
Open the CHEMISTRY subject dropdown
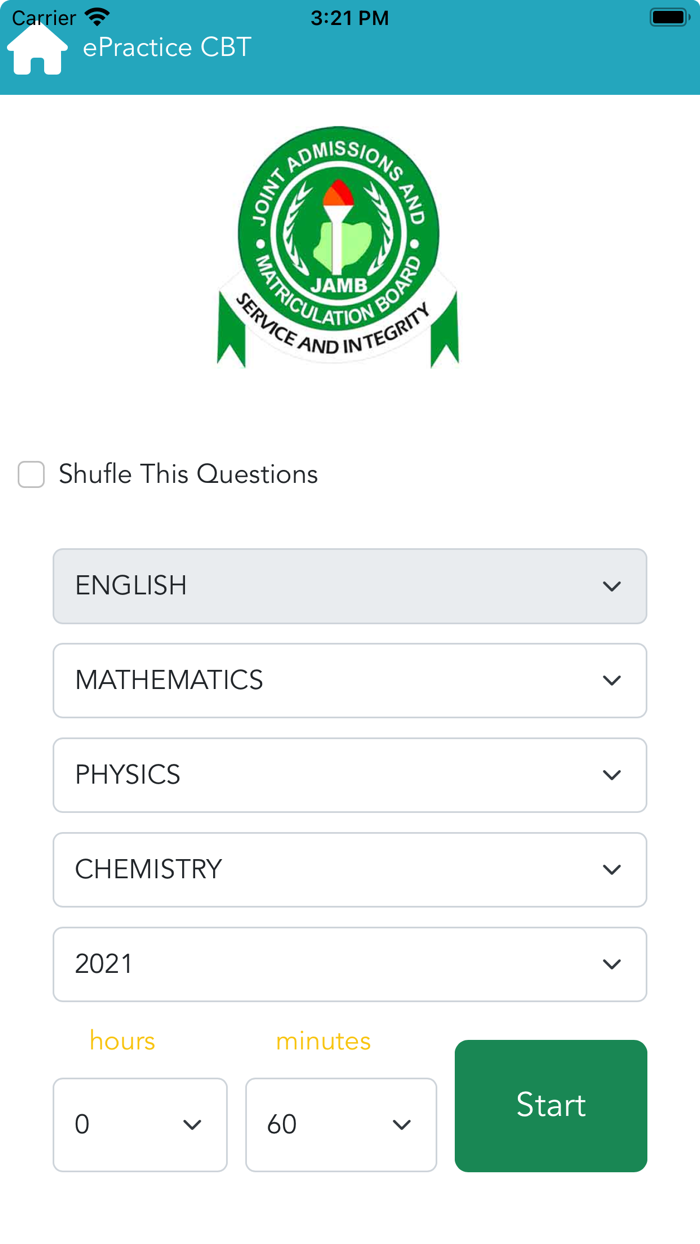tap(350, 870)
